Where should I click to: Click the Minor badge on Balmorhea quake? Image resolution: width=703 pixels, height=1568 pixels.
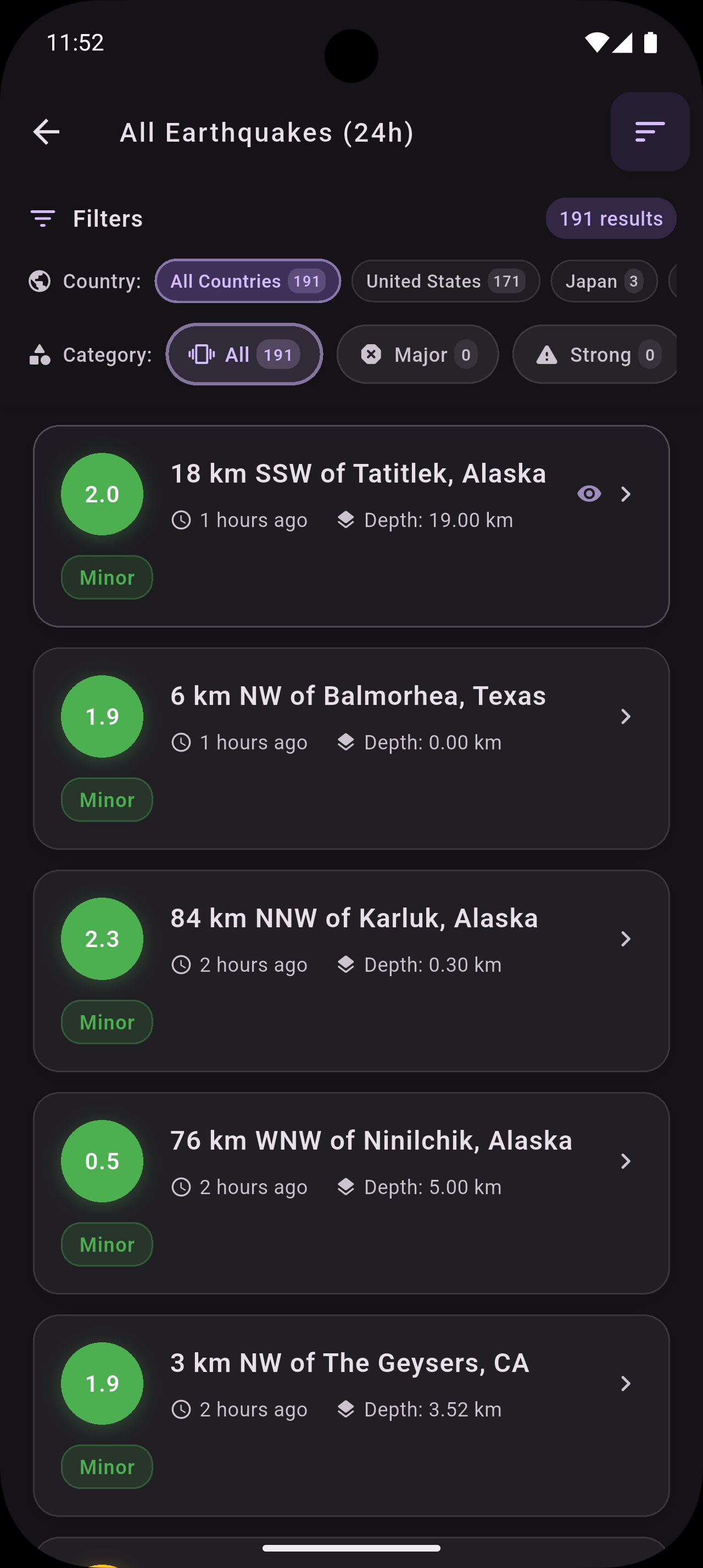tap(106, 799)
